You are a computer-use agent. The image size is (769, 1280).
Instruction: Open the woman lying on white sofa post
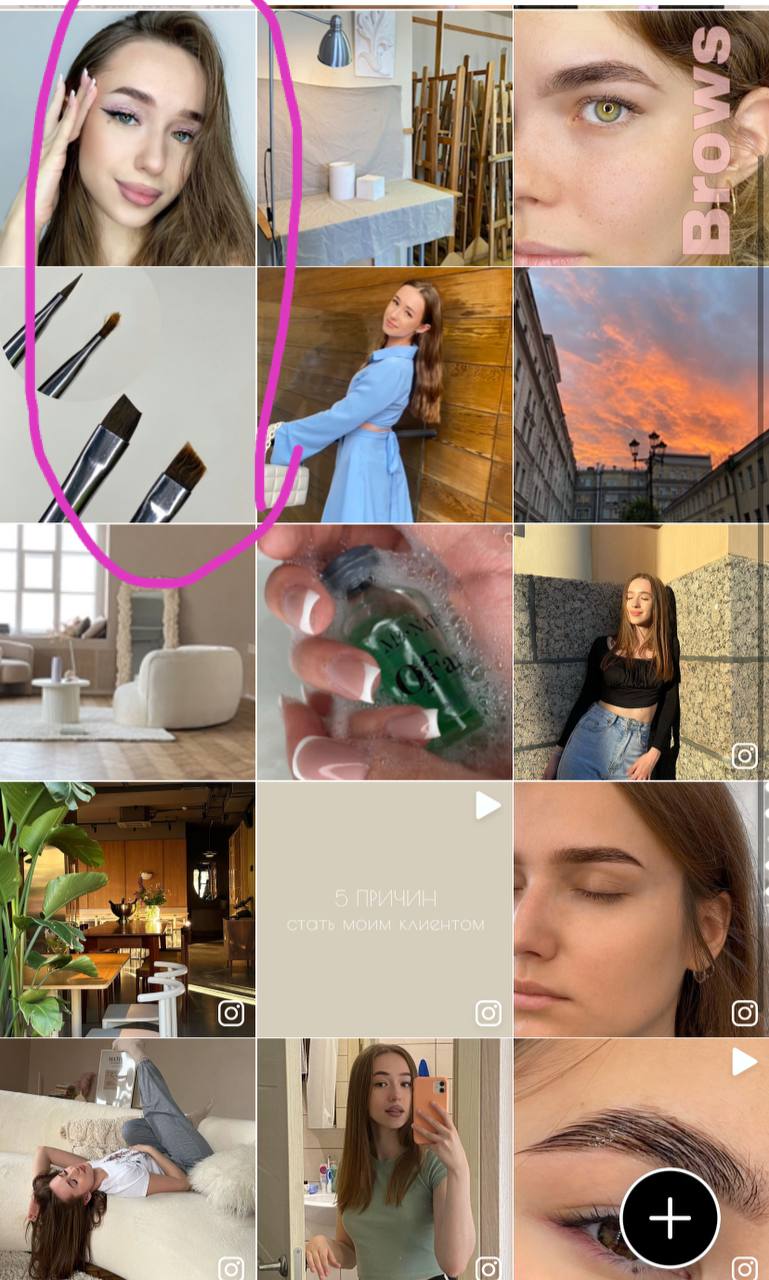click(x=127, y=1159)
